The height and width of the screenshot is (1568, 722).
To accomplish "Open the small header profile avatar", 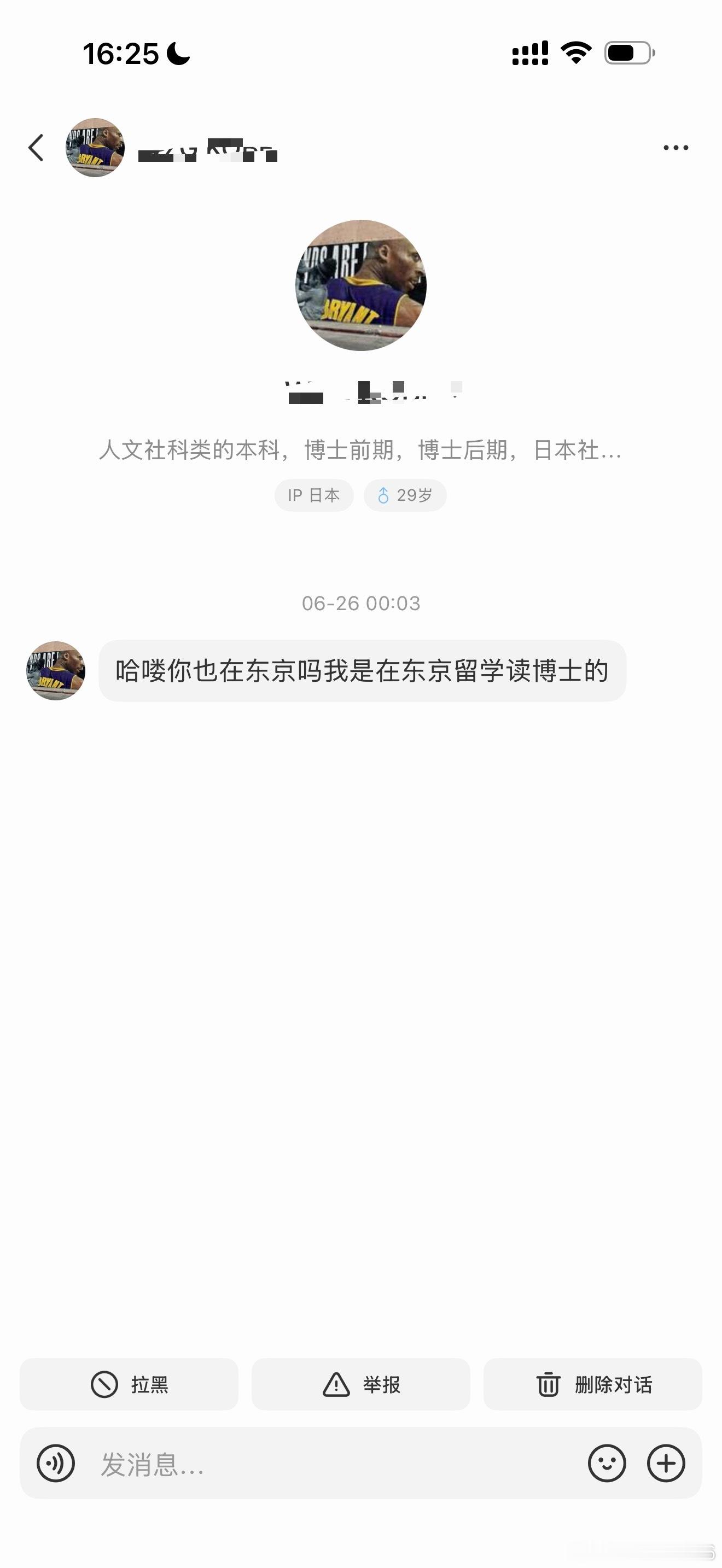I will [95, 148].
